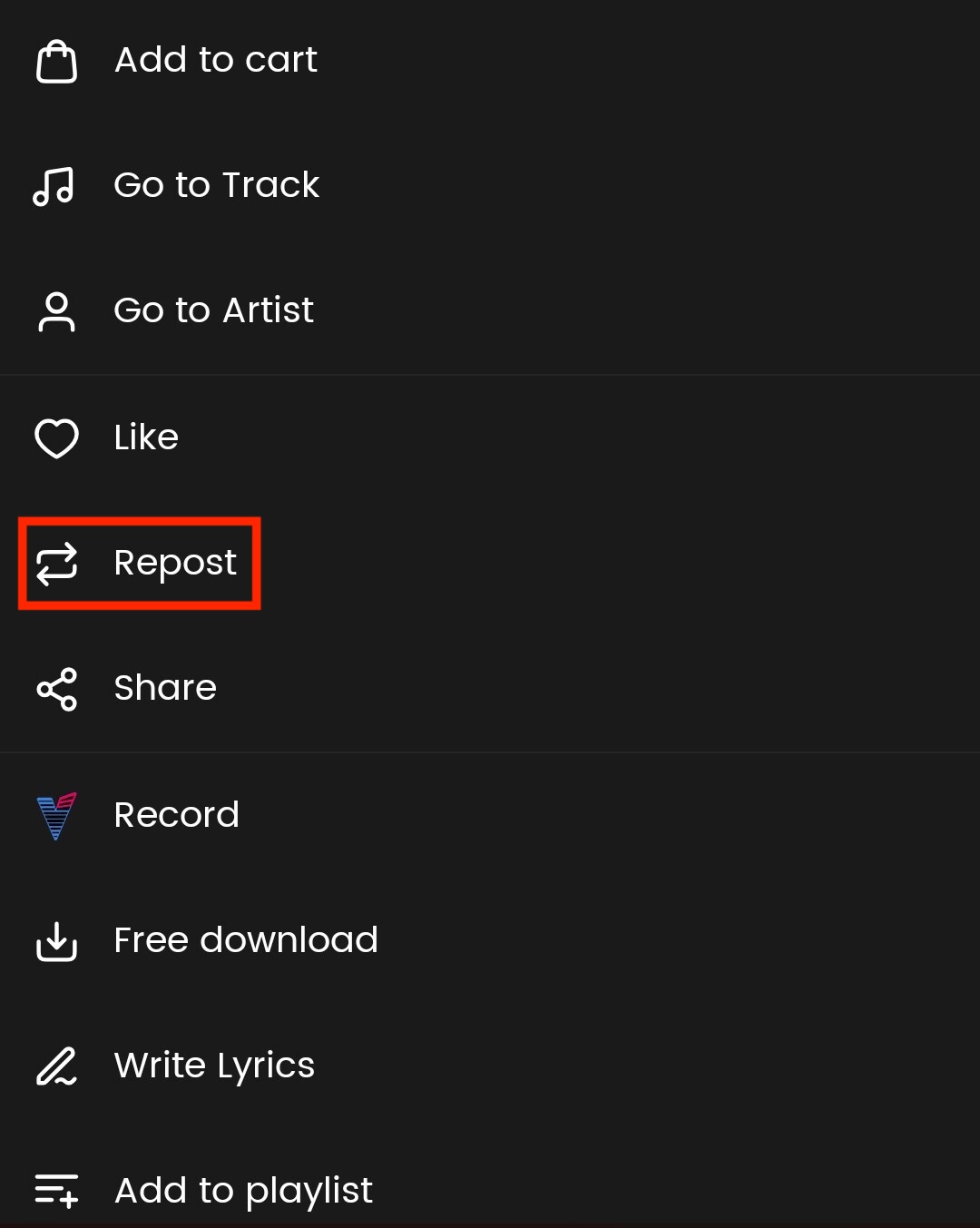Start a Free download of the track
Image resolution: width=980 pixels, height=1228 pixels.
pyautogui.click(x=246, y=941)
